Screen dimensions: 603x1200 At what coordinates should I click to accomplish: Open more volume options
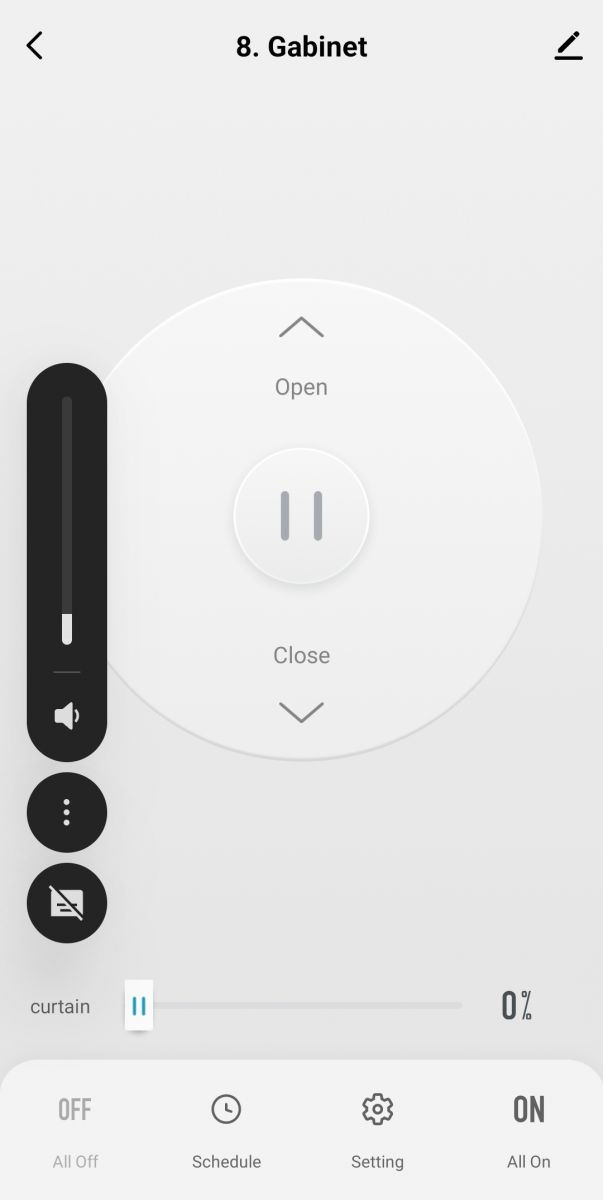coord(67,812)
